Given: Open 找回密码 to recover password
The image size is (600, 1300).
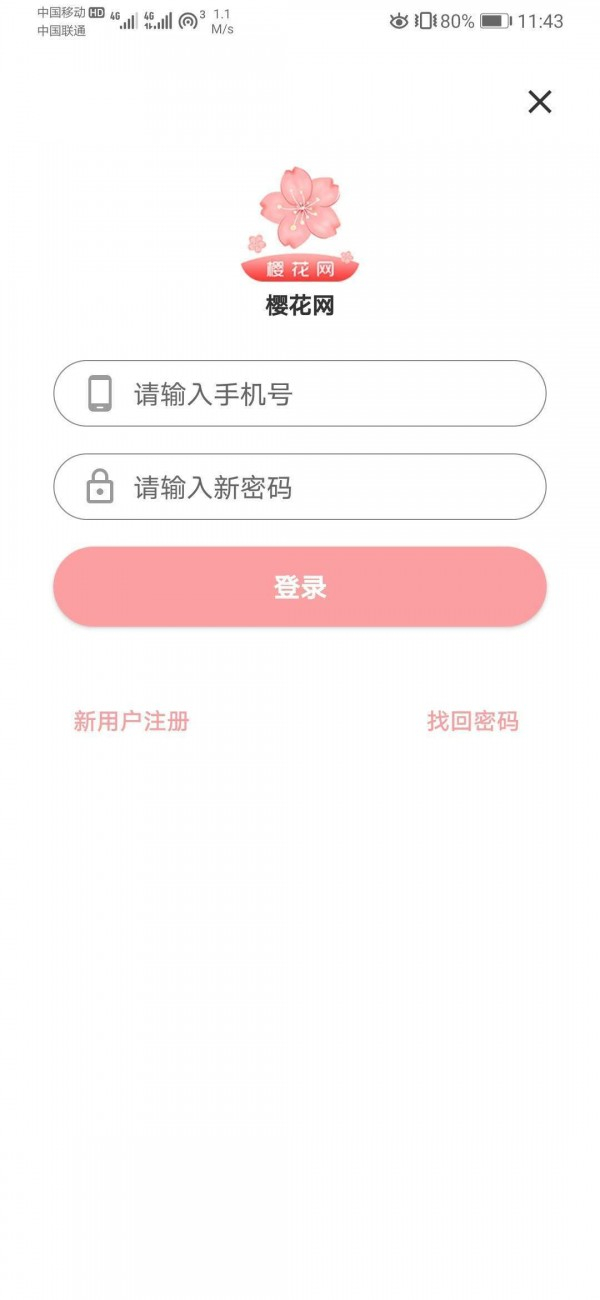Looking at the screenshot, I should coord(472,721).
